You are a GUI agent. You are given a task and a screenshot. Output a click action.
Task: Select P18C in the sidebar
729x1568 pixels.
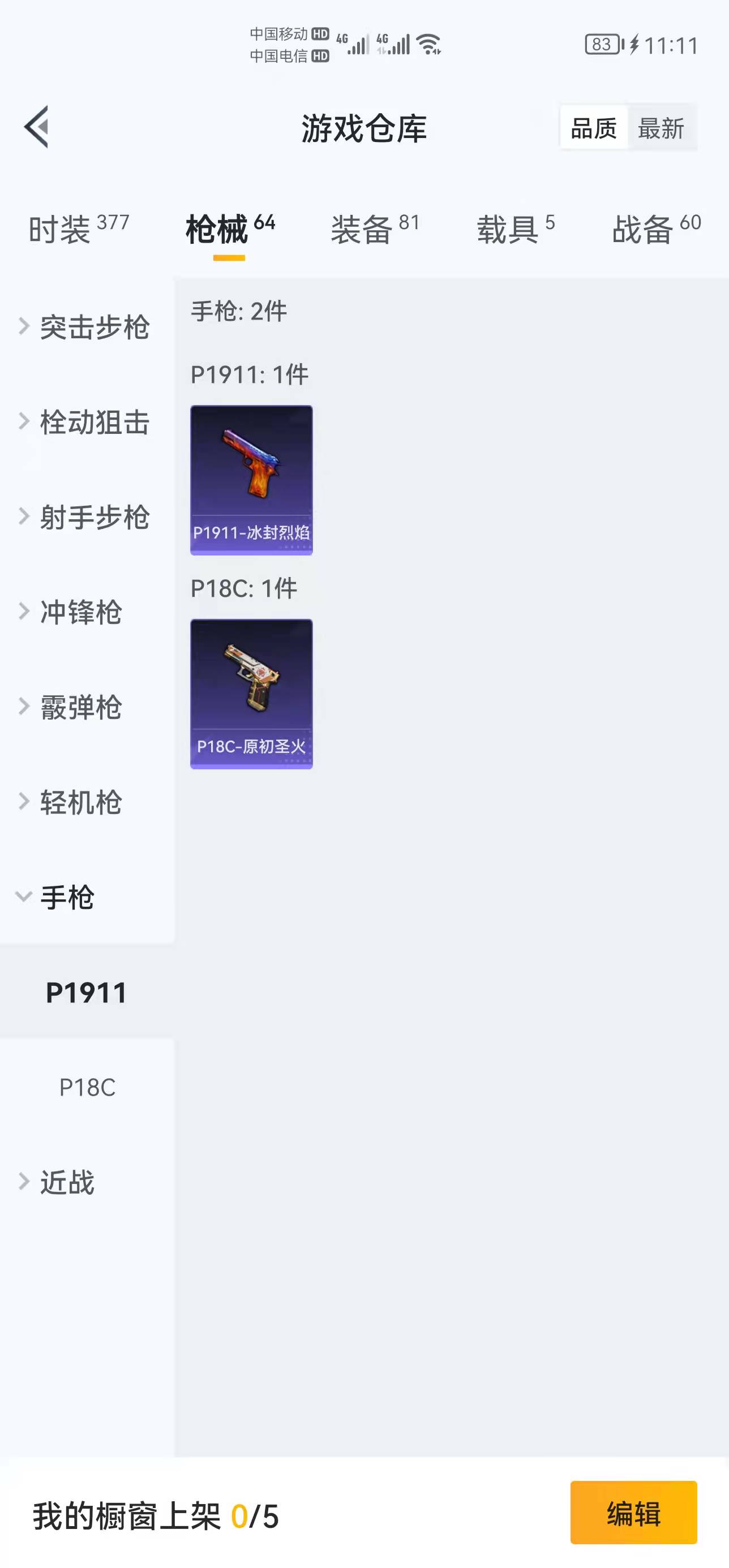click(87, 1087)
